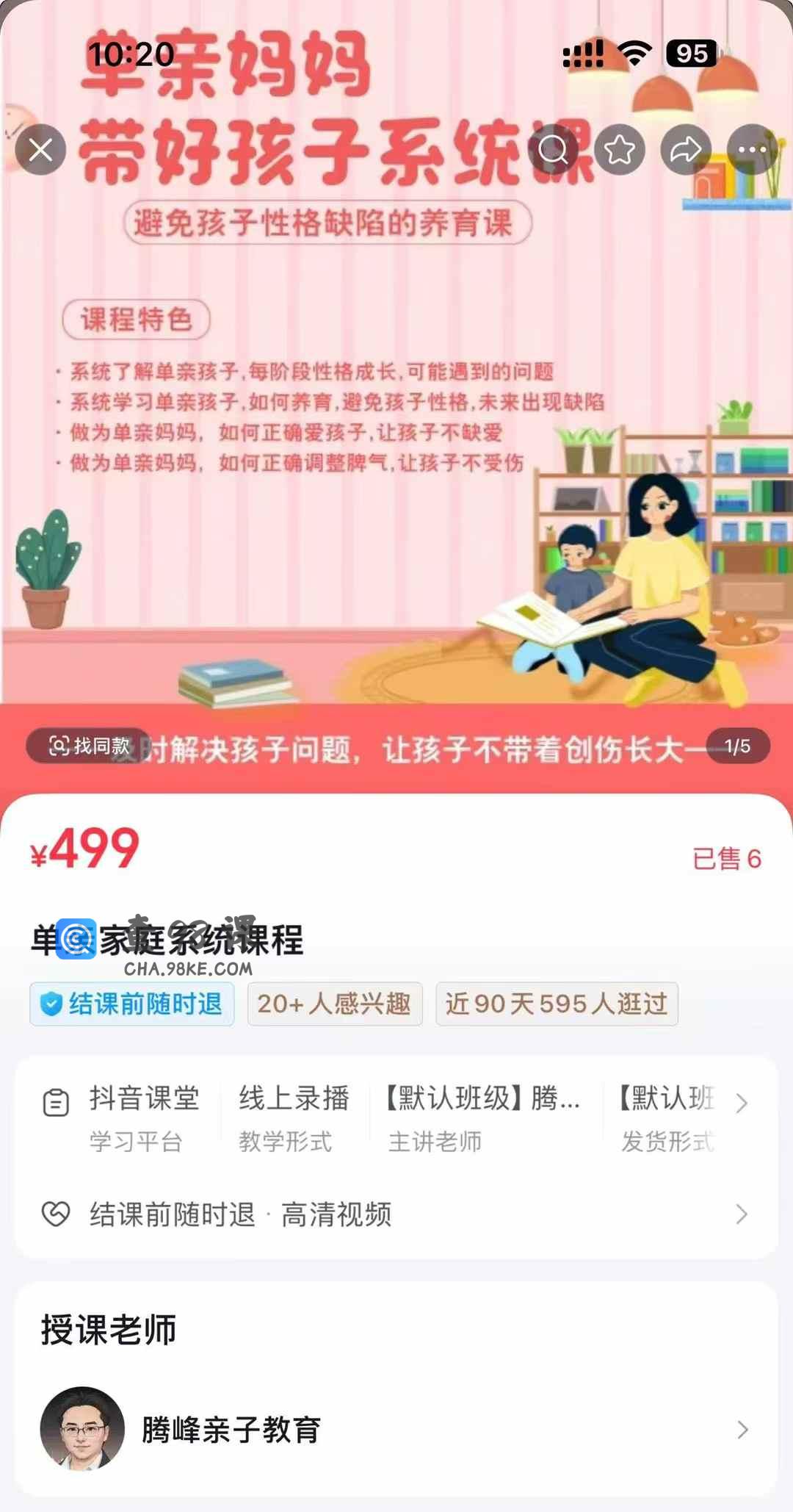Tap the 结课前随时退 refund badge
Screen dimensions: 793x1512
click(132, 1004)
